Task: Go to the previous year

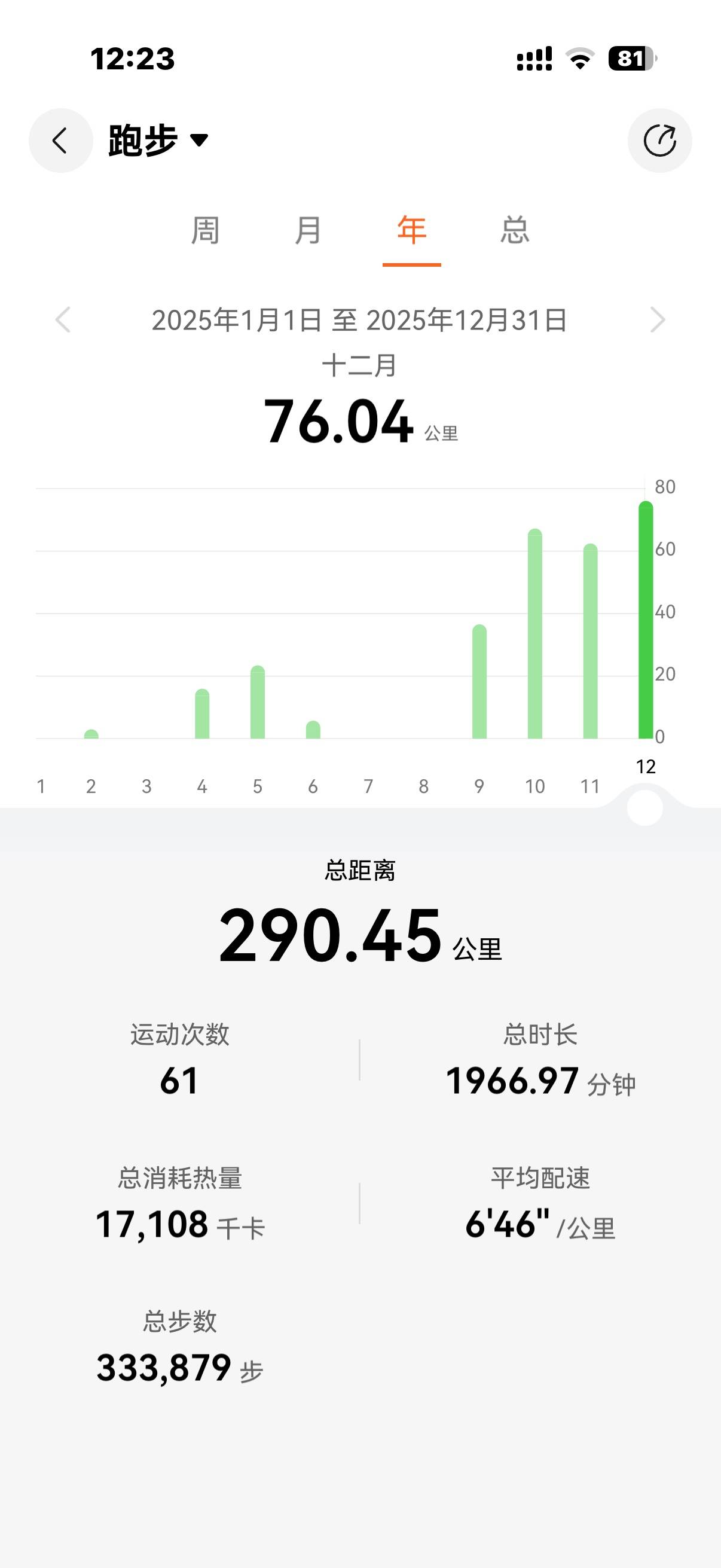Action: pos(63,319)
